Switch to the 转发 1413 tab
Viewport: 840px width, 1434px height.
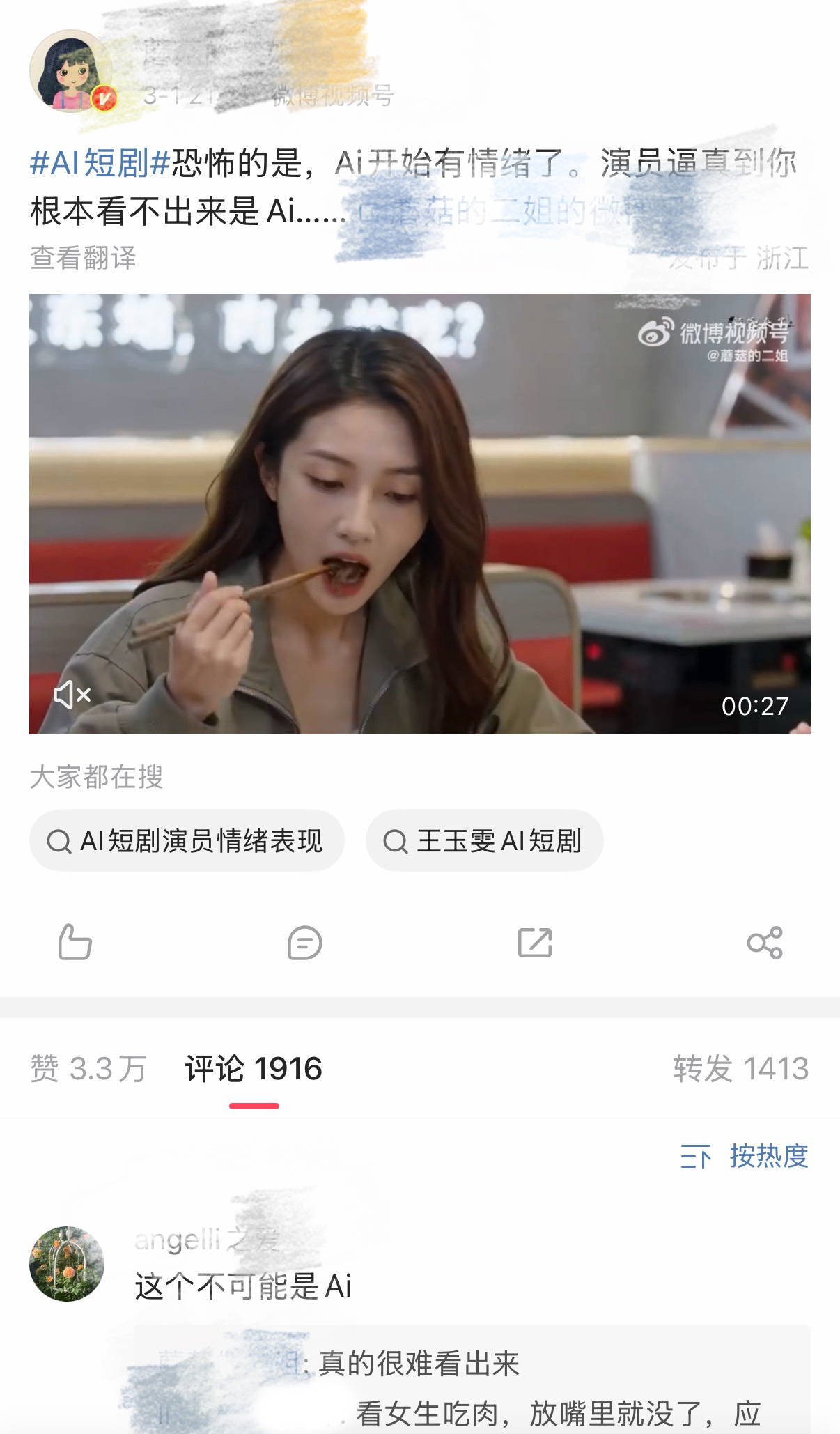[x=740, y=1069]
